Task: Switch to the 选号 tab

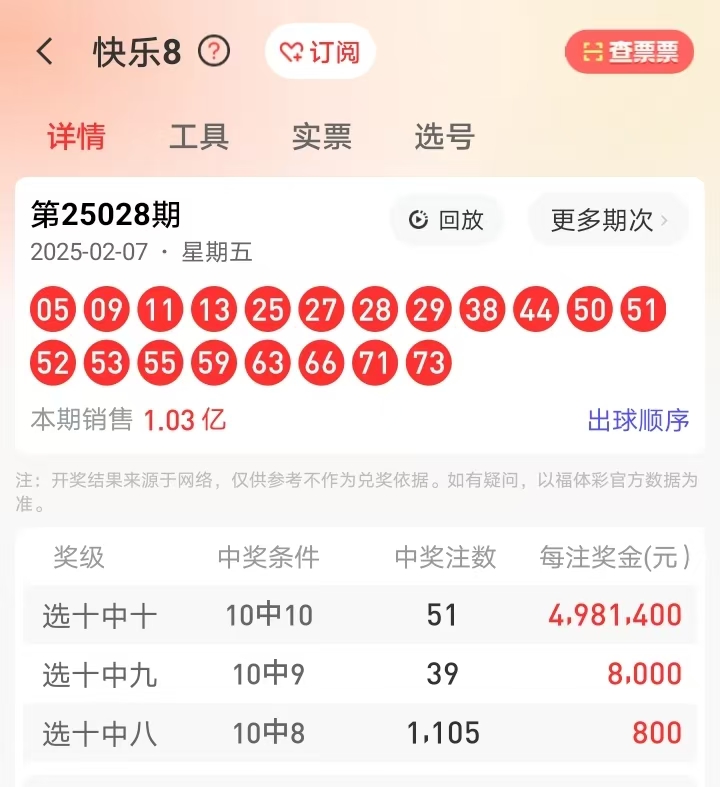Action: [x=444, y=137]
